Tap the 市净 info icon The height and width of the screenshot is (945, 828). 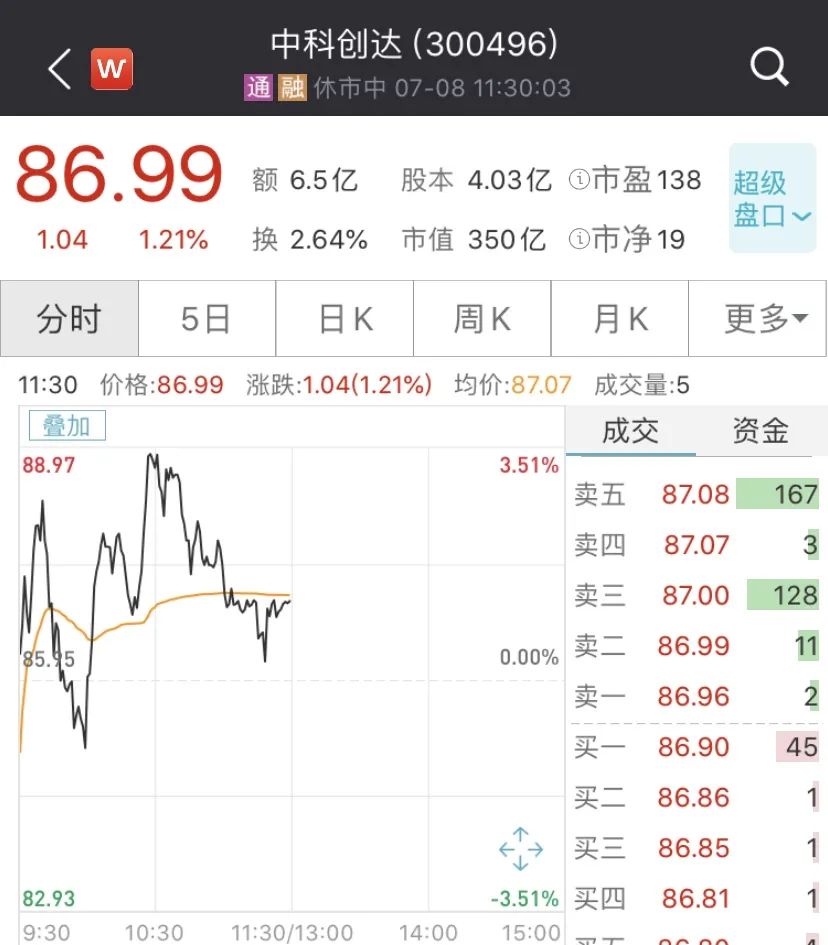tap(578, 239)
